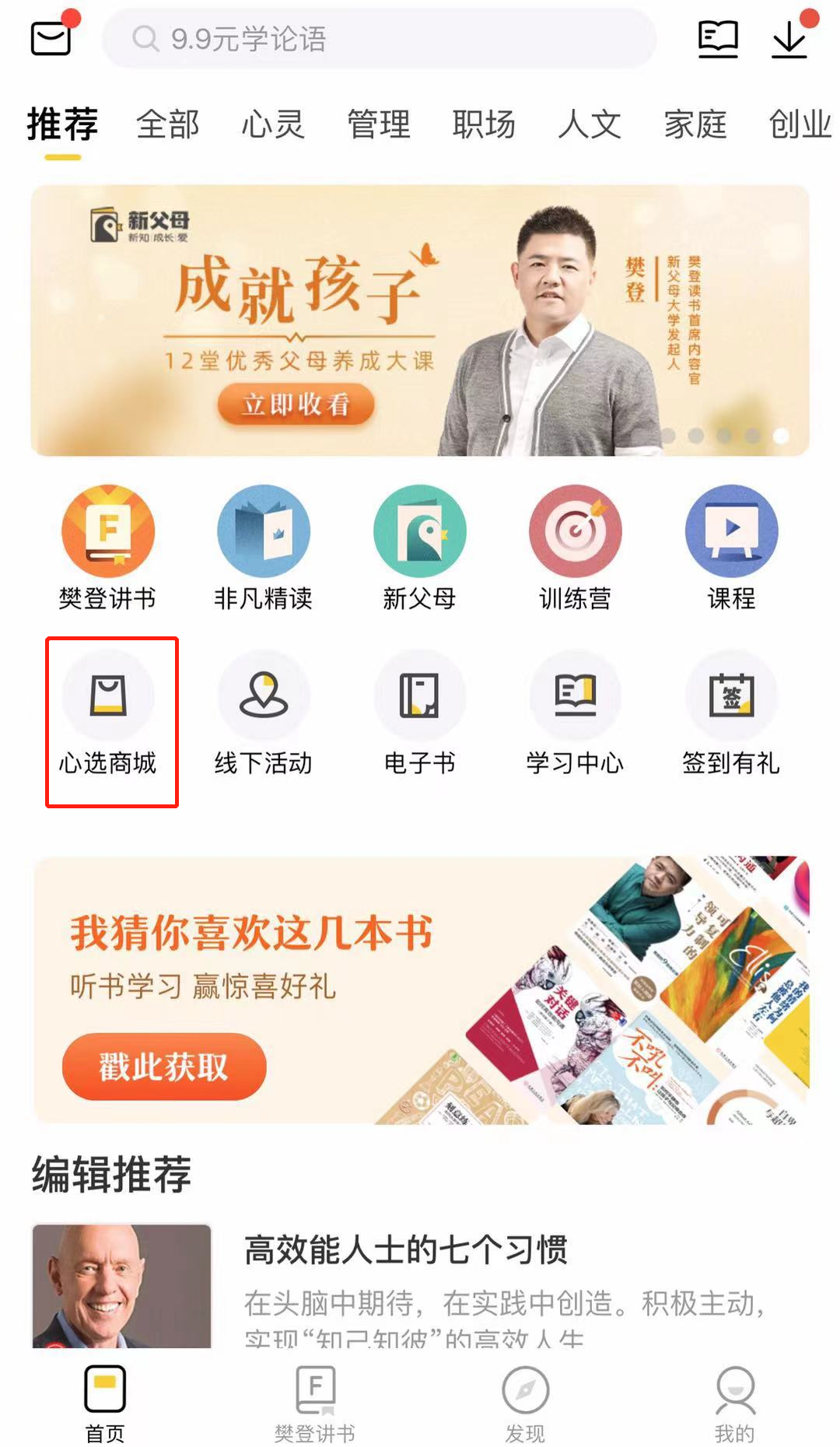Image resolution: width=840 pixels, height=1447 pixels.
Task: Open the bookshelf icon
Action: [x=717, y=38]
